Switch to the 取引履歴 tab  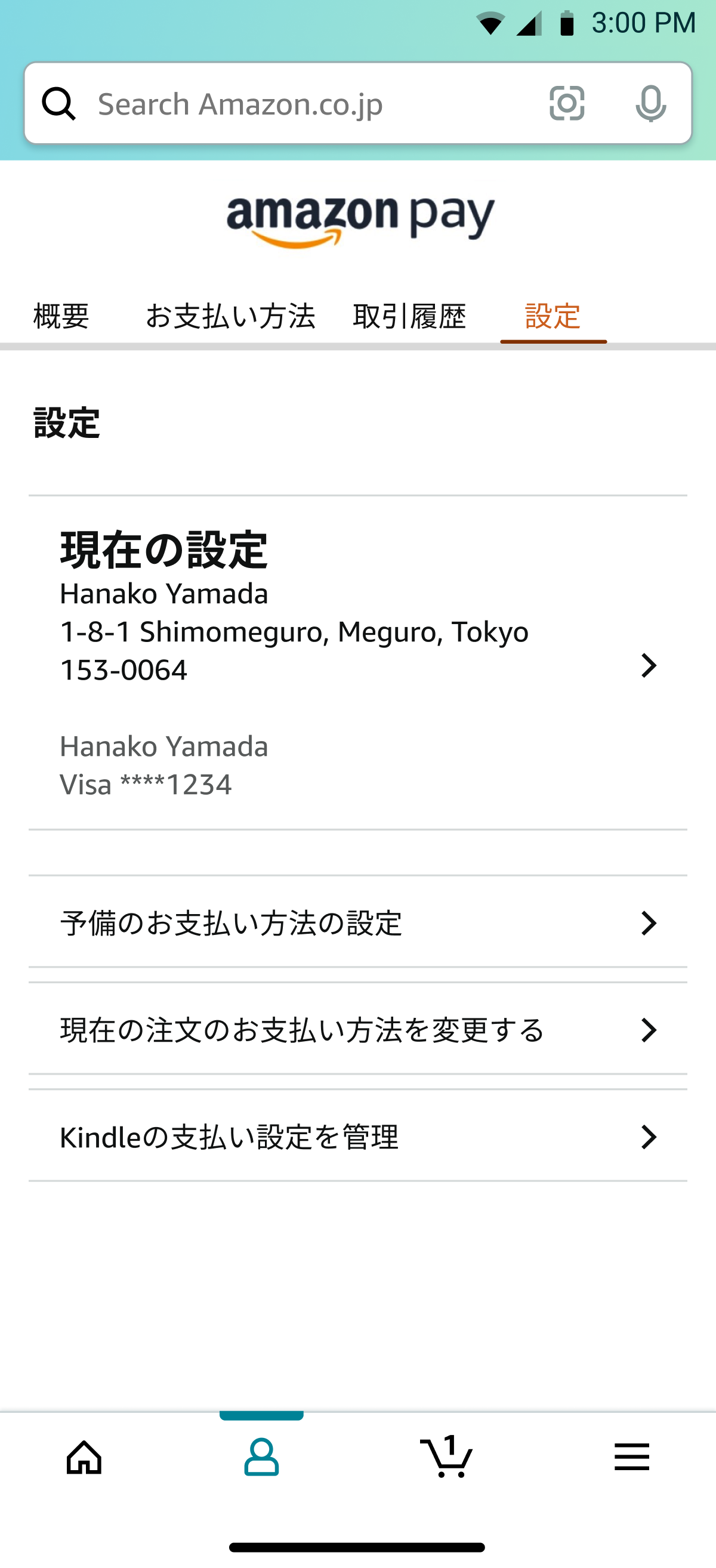click(409, 316)
